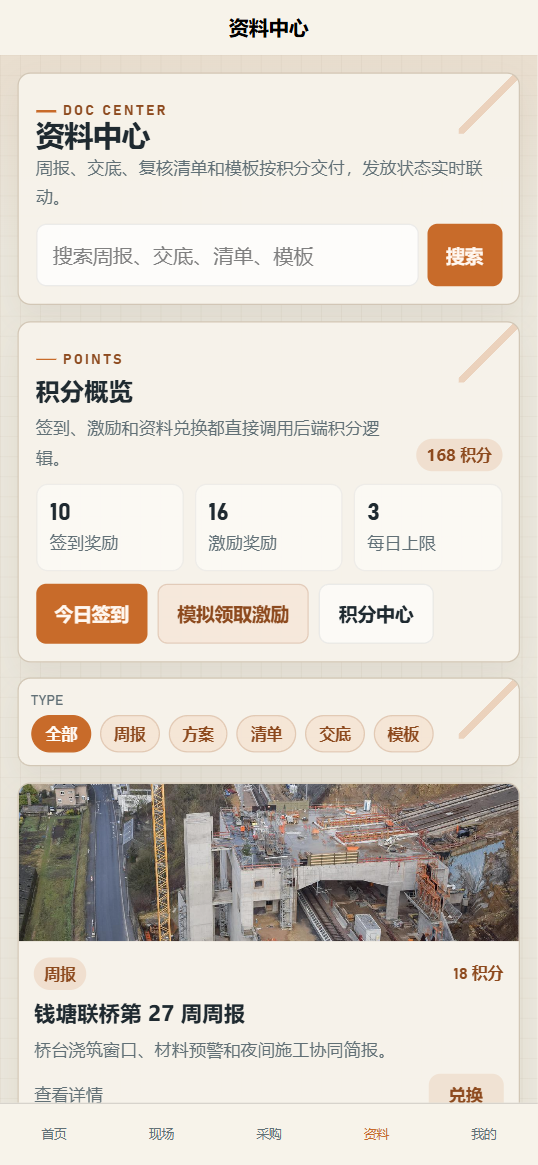
Task: Check in with 今日签到
Action: click(x=91, y=614)
